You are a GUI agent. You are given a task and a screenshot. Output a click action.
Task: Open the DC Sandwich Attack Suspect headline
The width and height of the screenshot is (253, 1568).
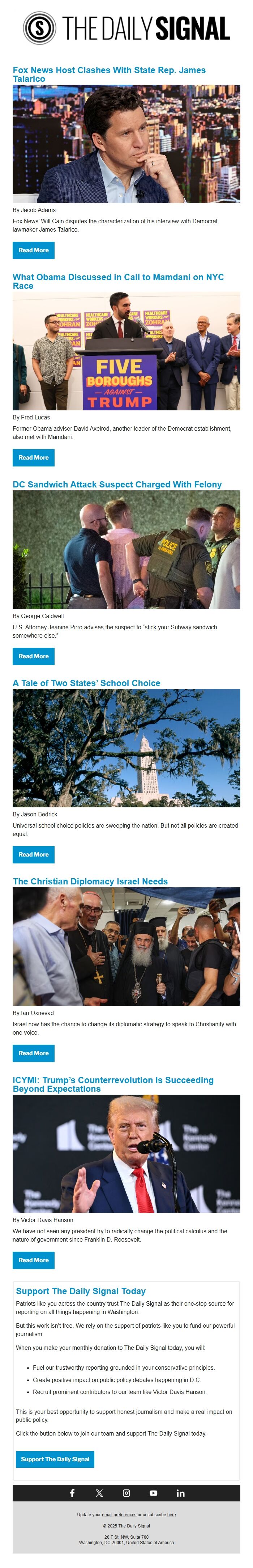click(117, 485)
